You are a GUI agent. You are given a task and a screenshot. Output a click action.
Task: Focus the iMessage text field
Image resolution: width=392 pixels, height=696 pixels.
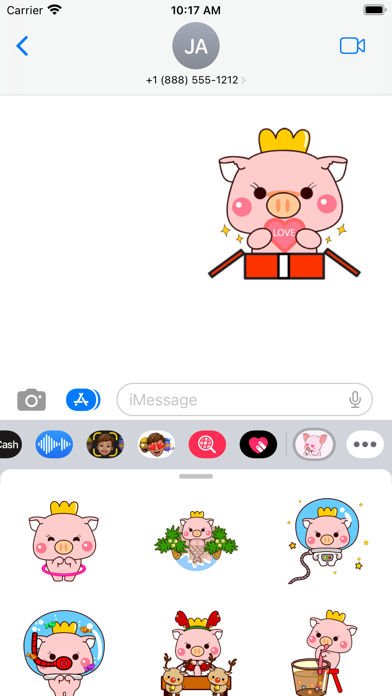coord(245,399)
